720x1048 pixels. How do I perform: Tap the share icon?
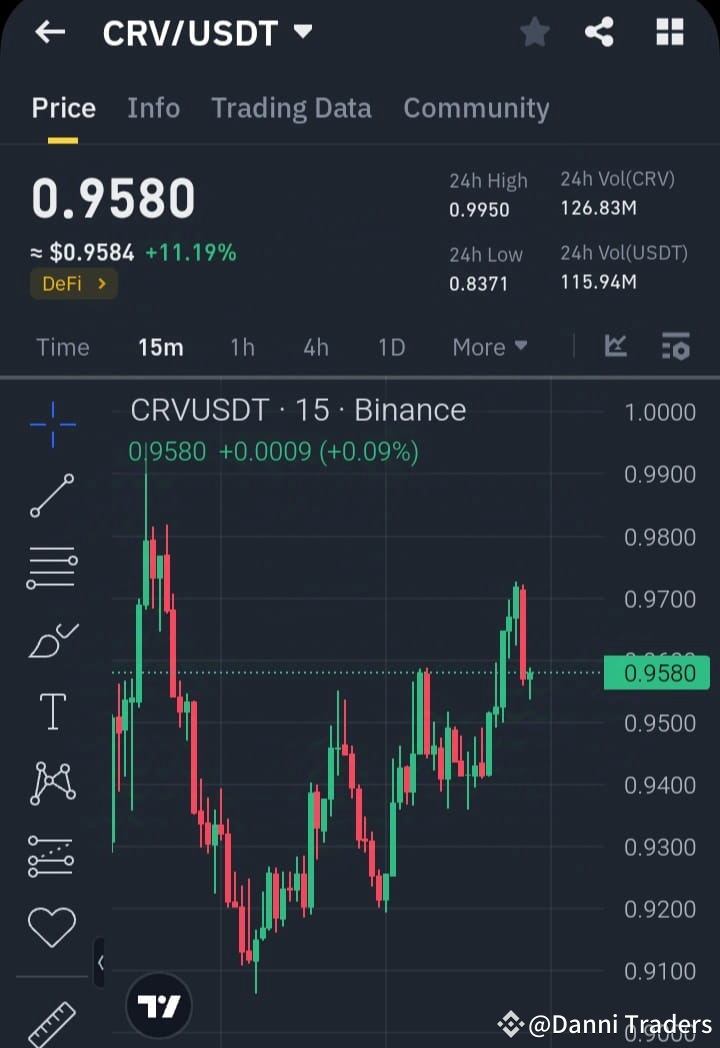(x=599, y=32)
